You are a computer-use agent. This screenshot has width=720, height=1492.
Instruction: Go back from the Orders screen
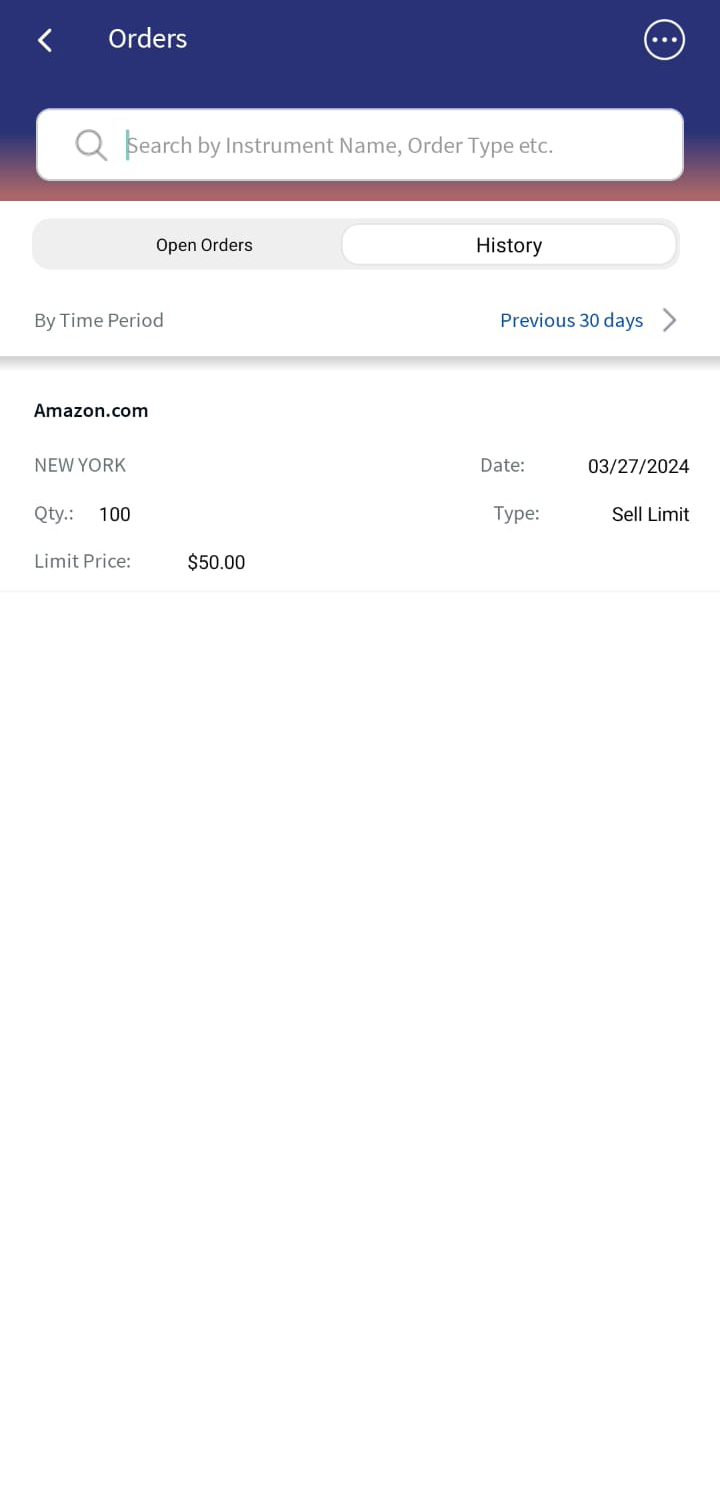(45, 40)
